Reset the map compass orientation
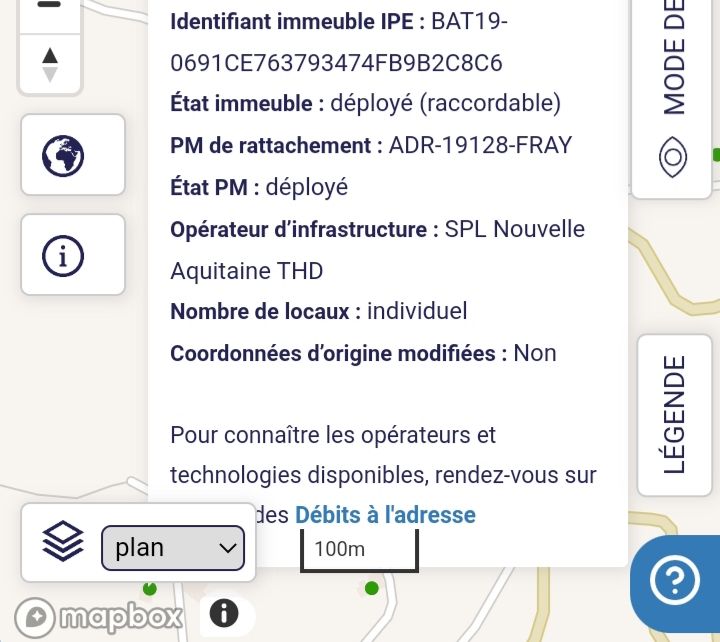The width and height of the screenshot is (720, 642). click(x=50, y=64)
